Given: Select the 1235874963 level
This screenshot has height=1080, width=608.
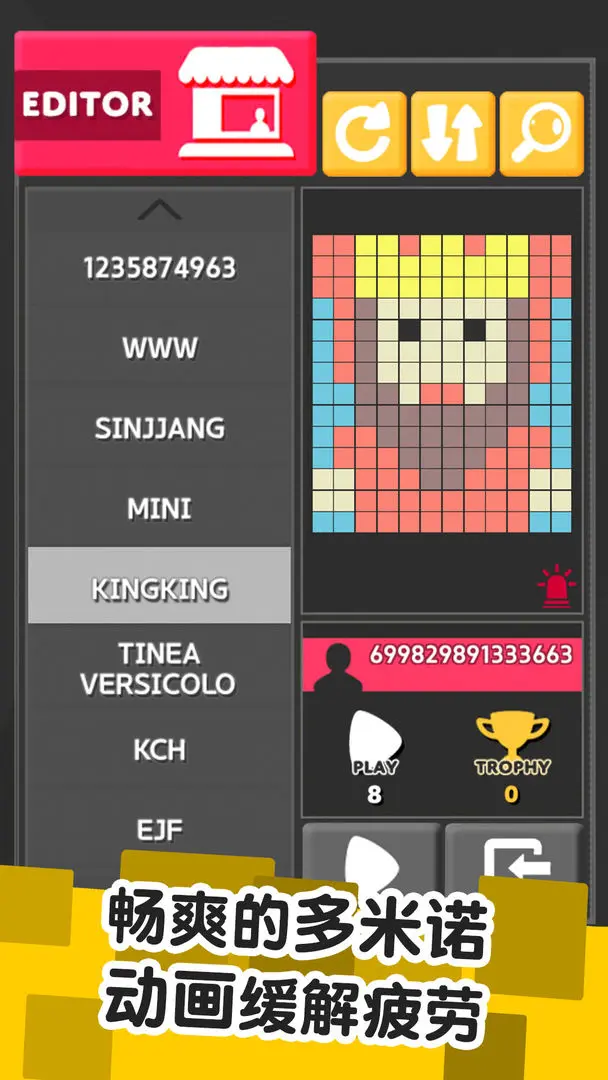Looking at the screenshot, I should tap(159, 268).
